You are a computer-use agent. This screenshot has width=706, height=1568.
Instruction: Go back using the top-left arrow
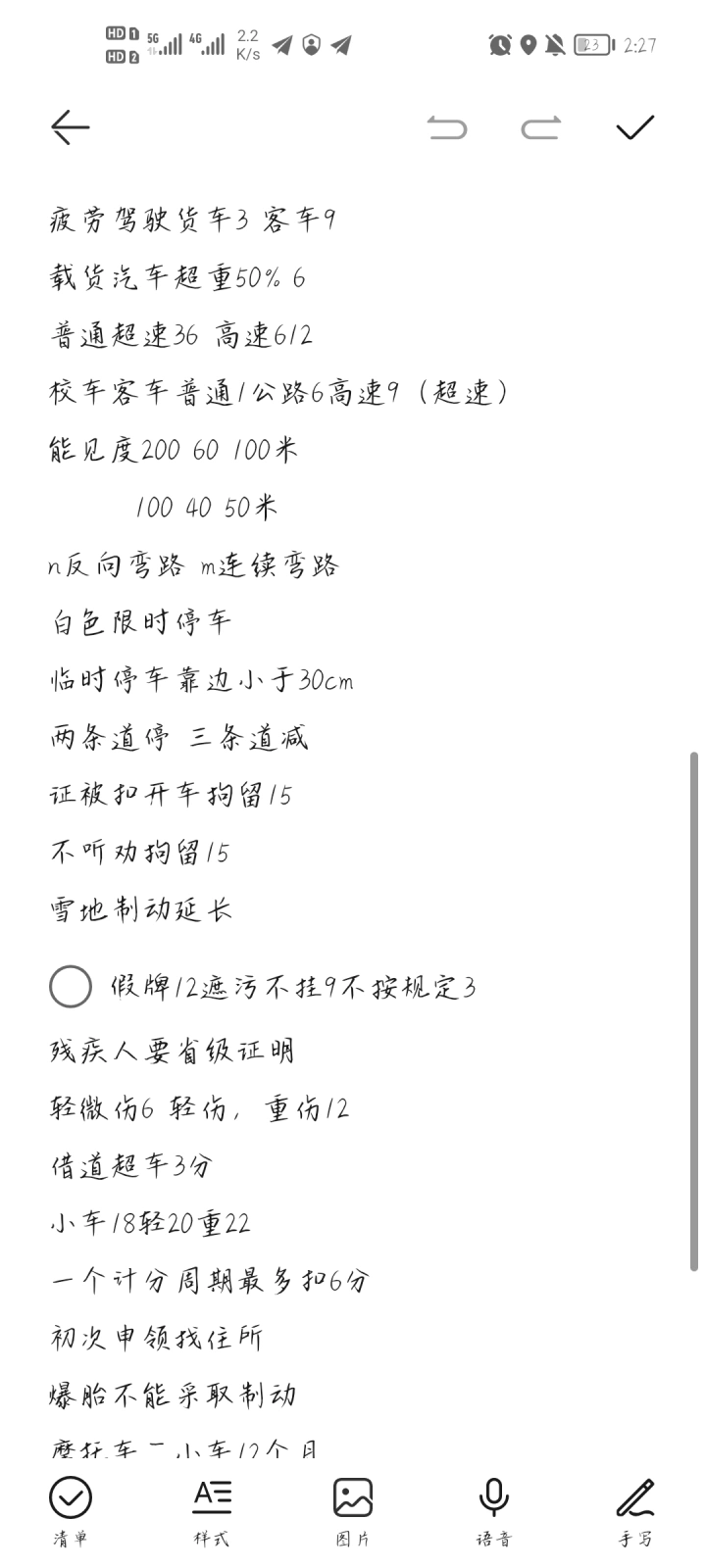[71, 127]
